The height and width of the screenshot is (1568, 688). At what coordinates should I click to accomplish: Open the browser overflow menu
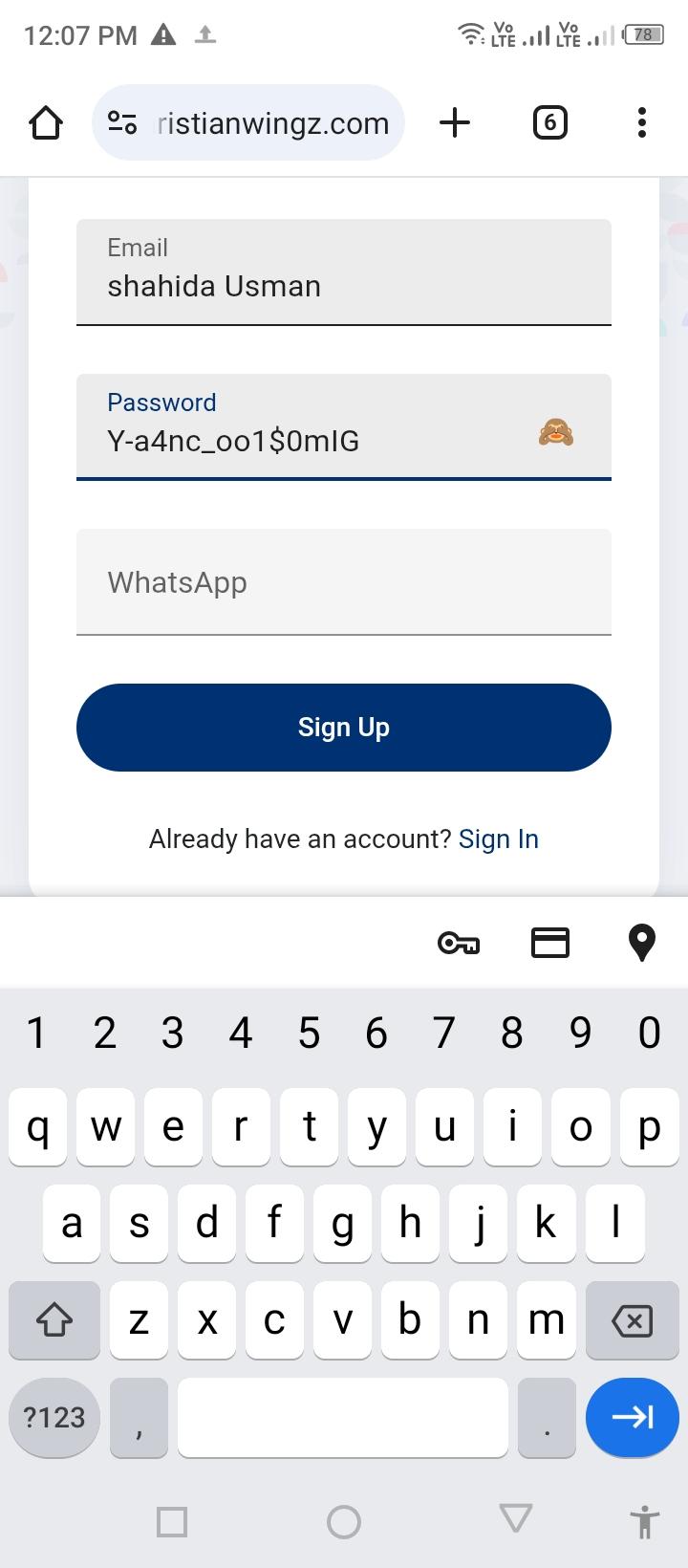pyautogui.click(x=641, y=123)
